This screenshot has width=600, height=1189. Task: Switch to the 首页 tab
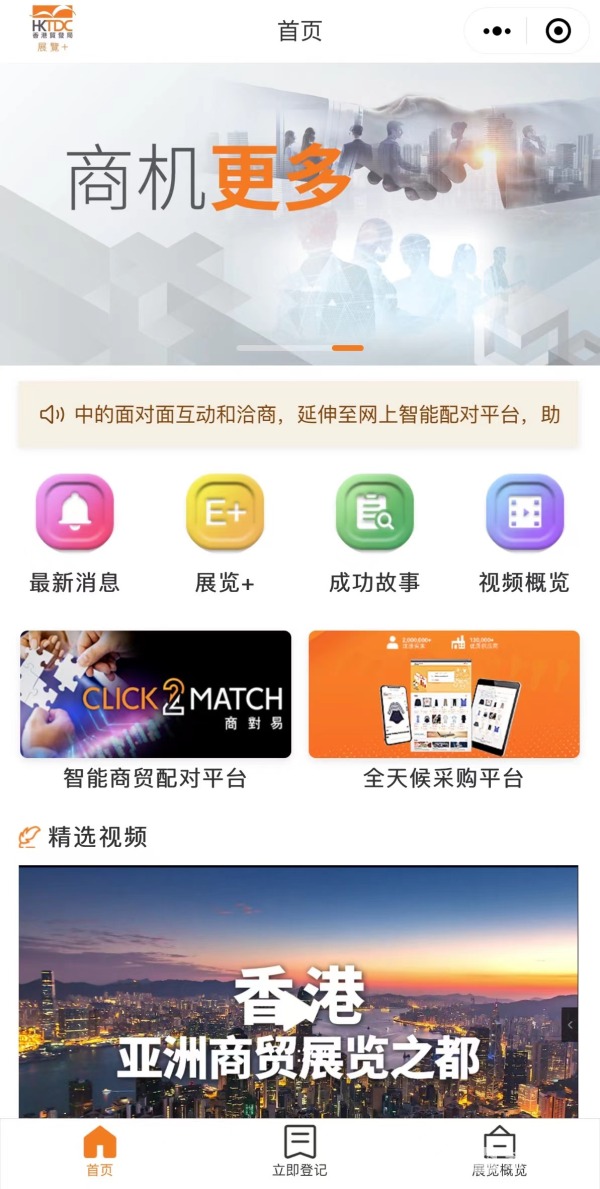[100, 1151]
